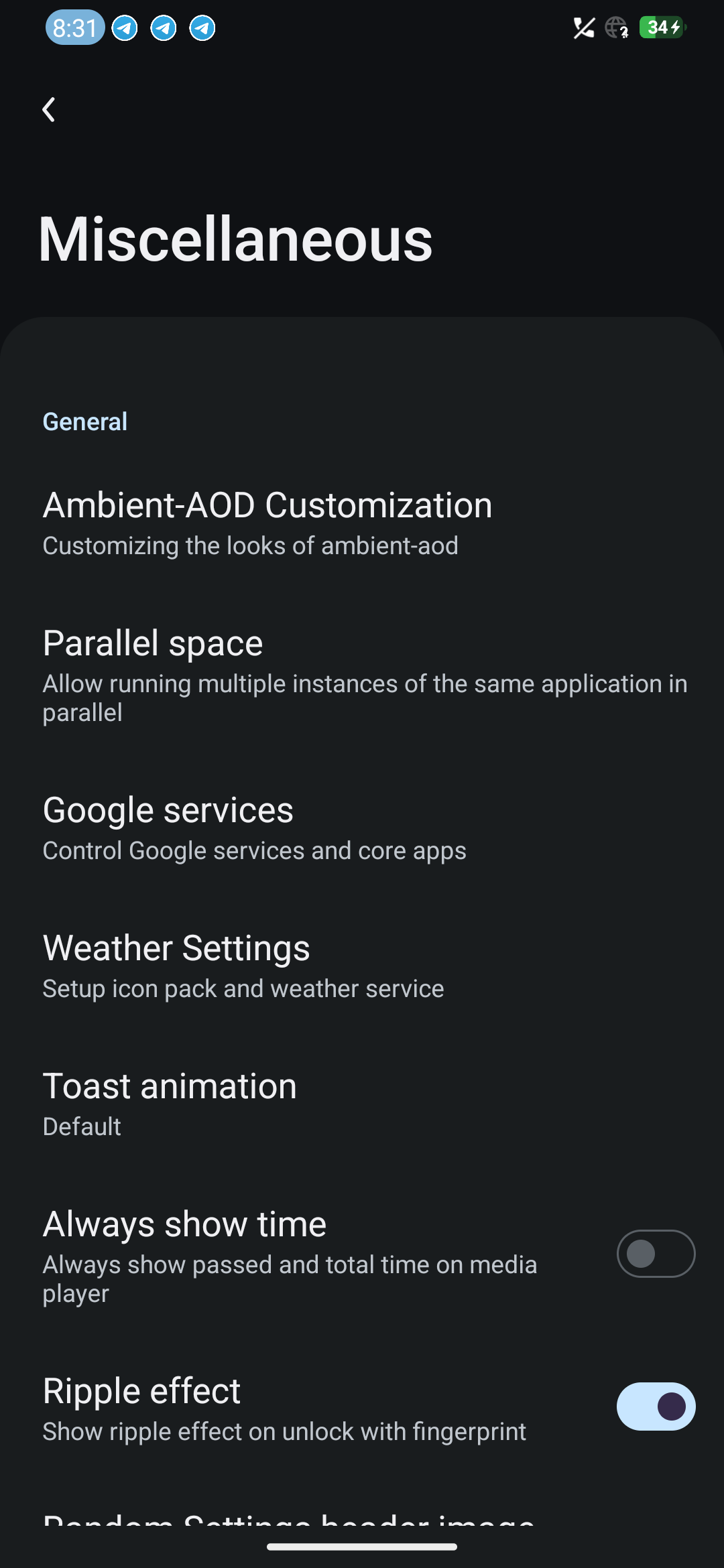Open Ambient-AOD Customization settings
Screen dimensions: 724x1568
click(268, 523)
